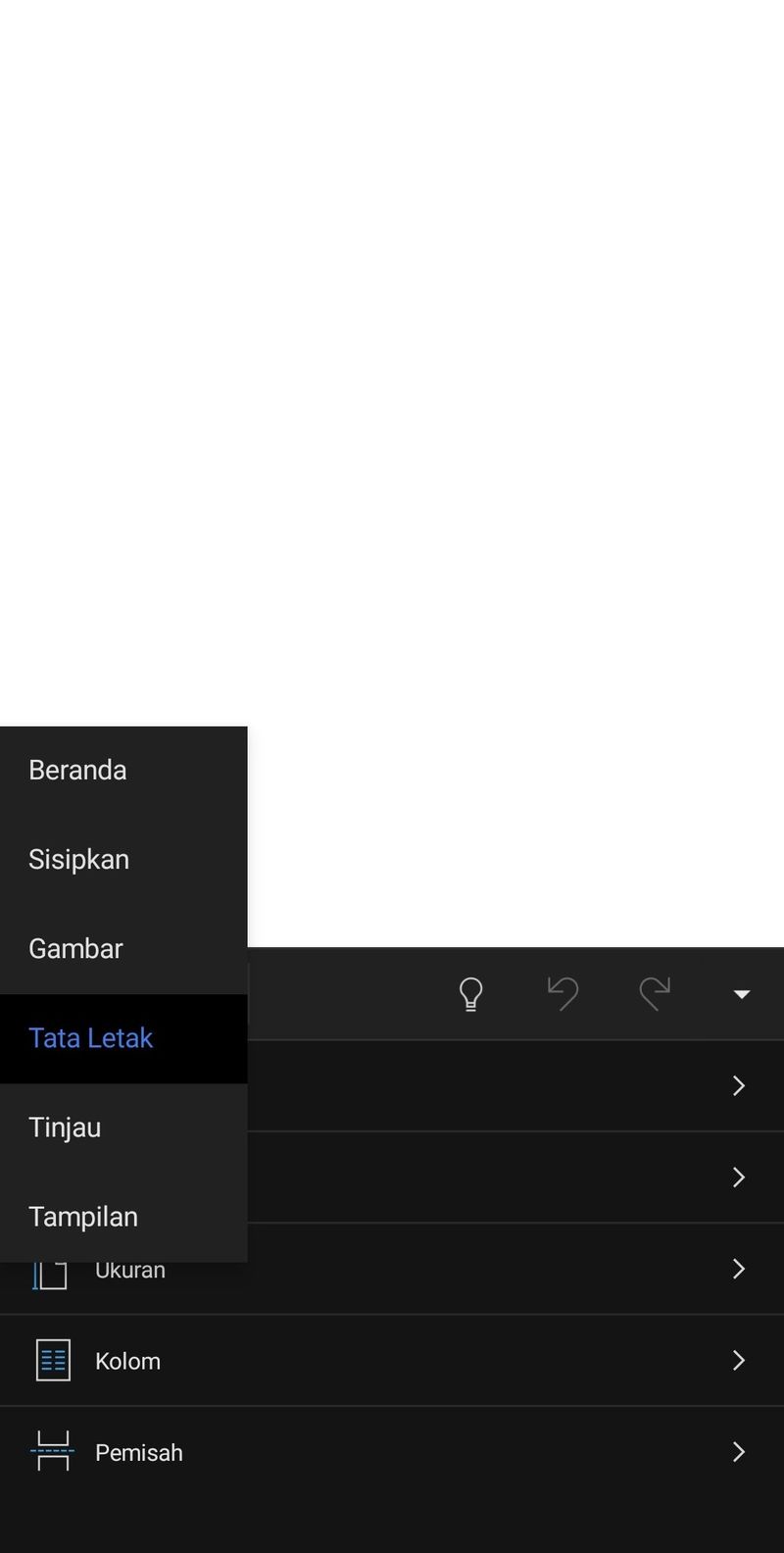Select Beranda from the tab menu
Viewport: 784px width, 1553px height.
pyautogui.click(x=123, y=771)
